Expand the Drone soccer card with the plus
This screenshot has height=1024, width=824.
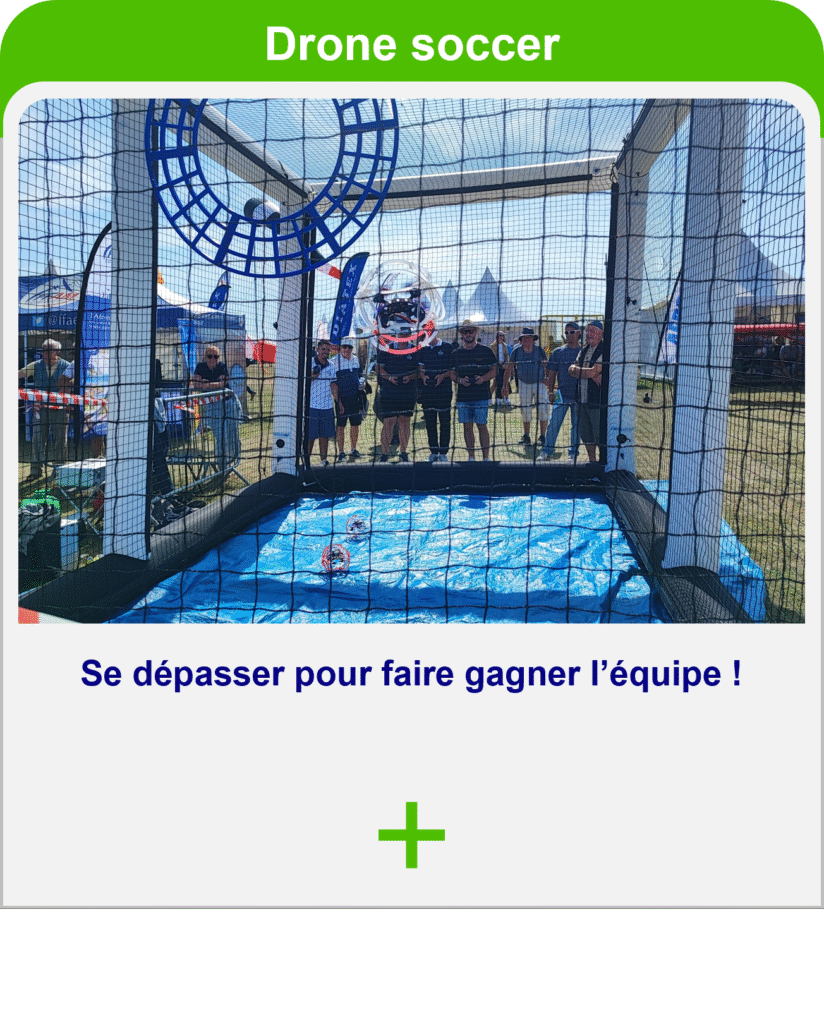click(x=411, y=834)
